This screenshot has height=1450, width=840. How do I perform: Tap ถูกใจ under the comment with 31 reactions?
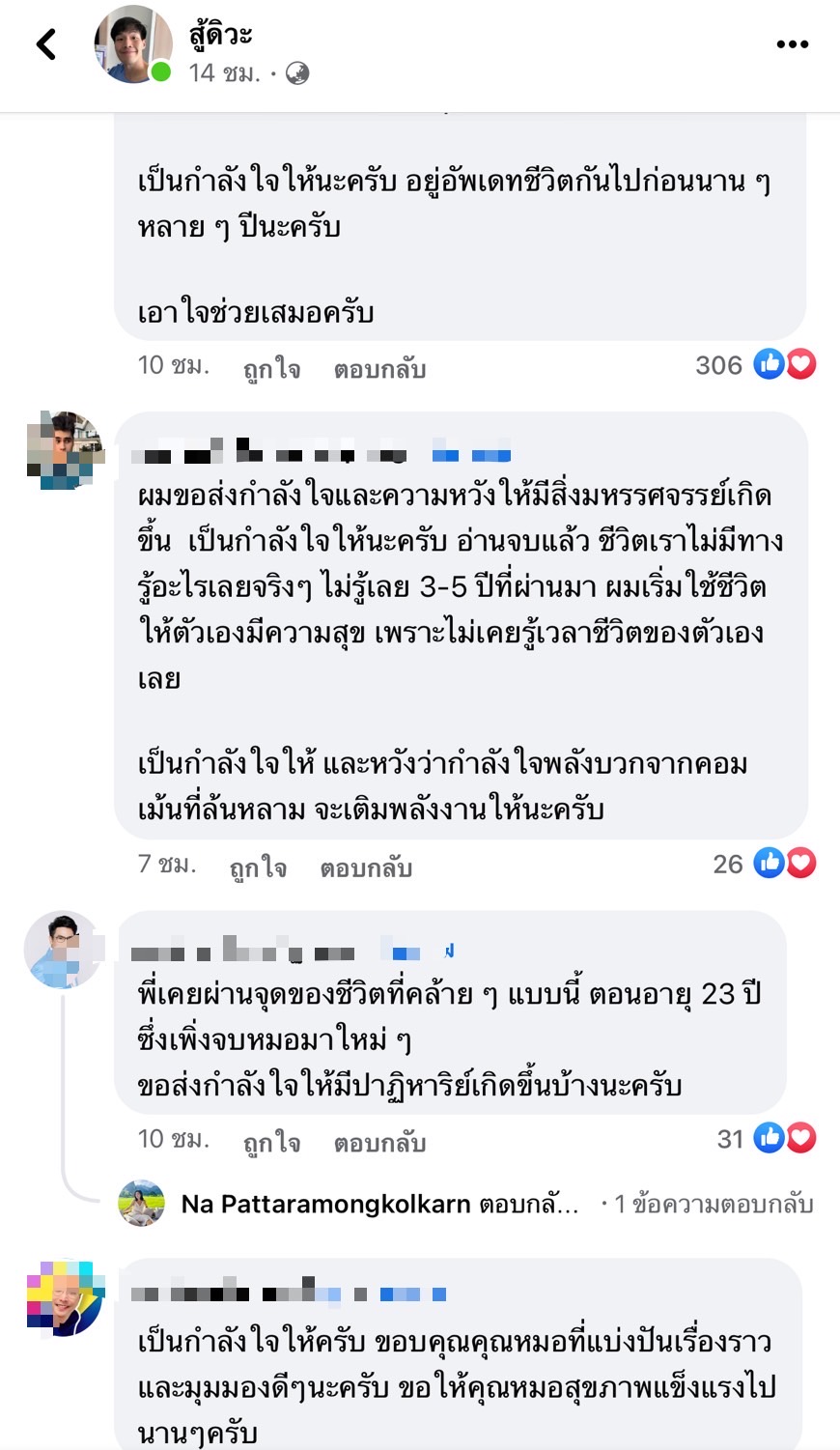point(271,1143)
